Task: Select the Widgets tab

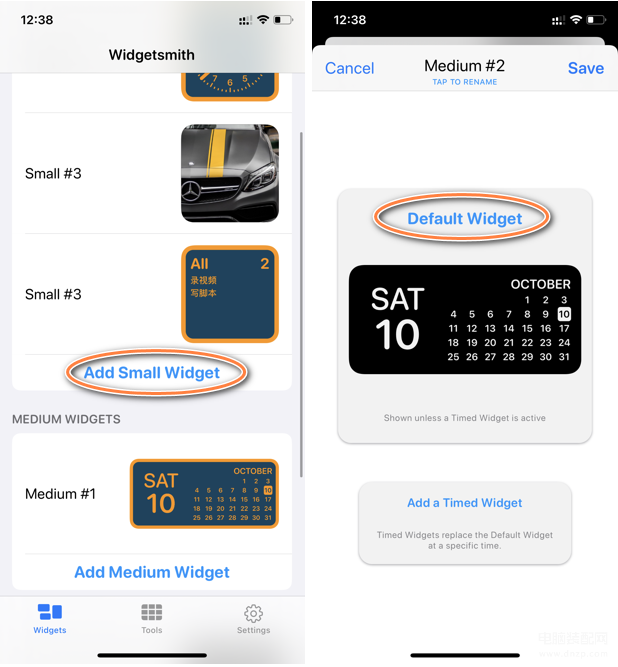Action: (50, 618)
